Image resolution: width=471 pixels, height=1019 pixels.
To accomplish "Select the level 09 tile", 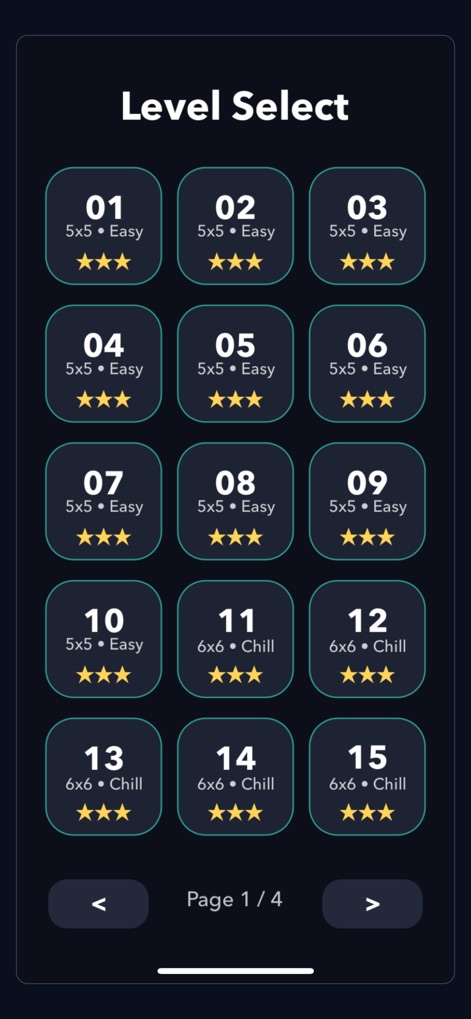I will 367,501.
